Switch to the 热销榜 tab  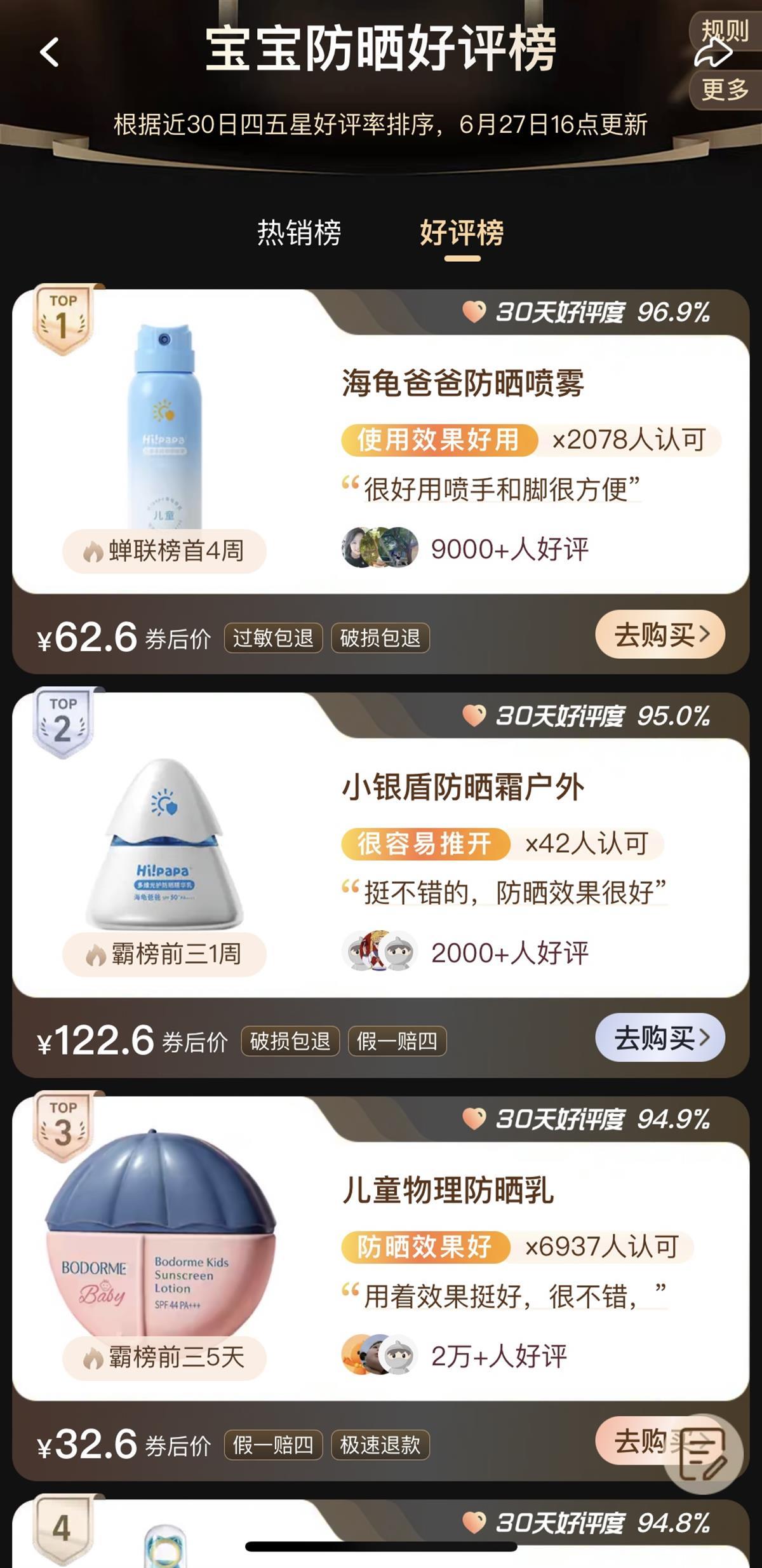pos(299,233)
